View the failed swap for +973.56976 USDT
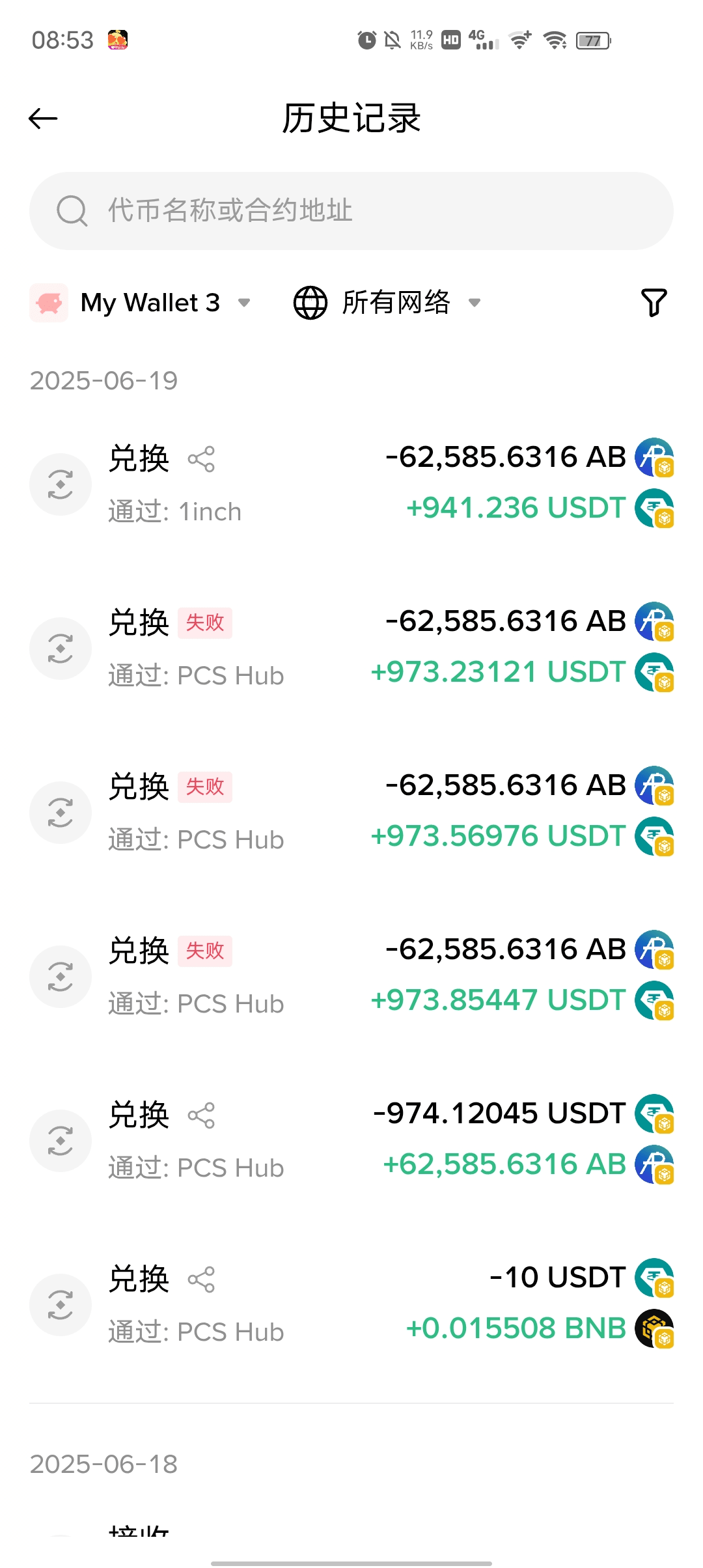This screenshot has width=703, height=1568. click(351, 813)
